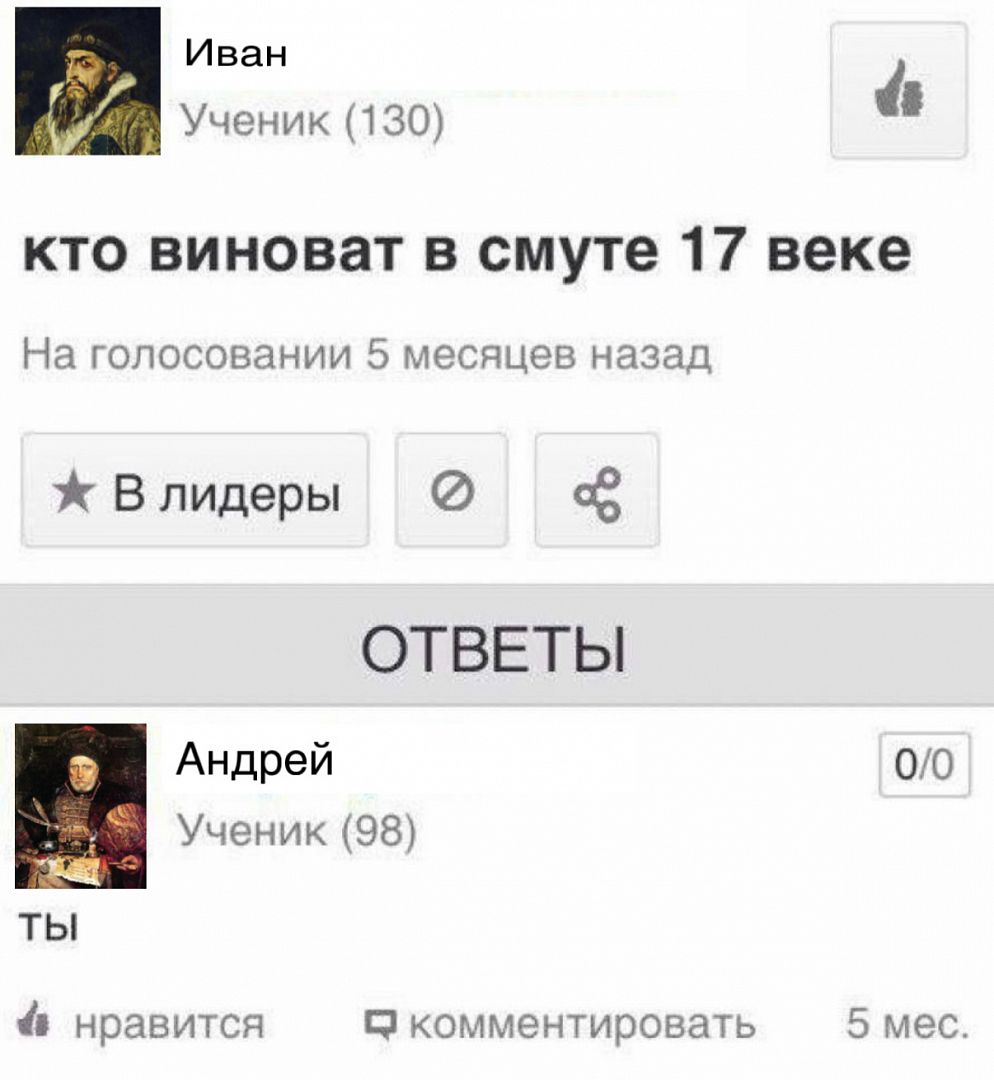The height and width of the screenshot is (1080, 994).
Task: Open the profile name Андрей
Action: point(254,762)
